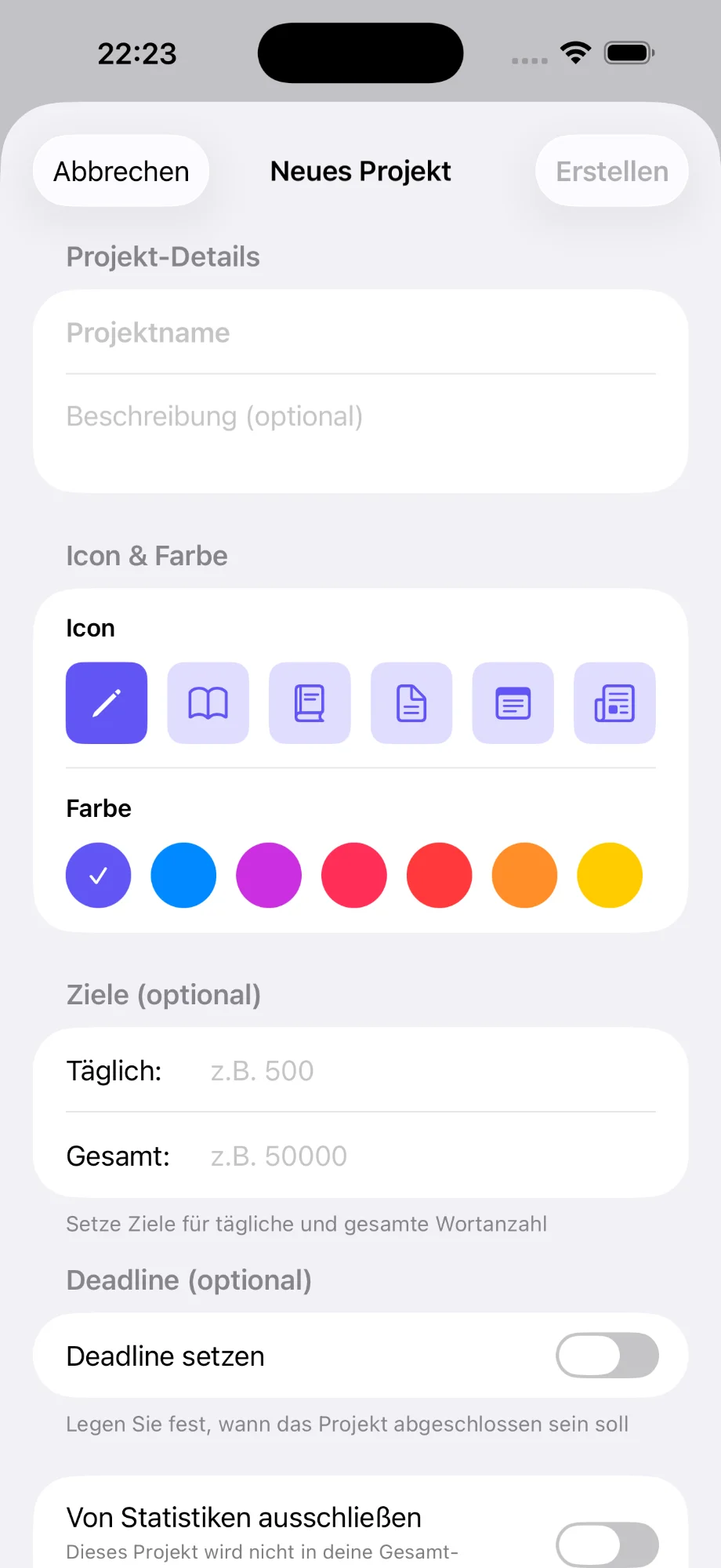Select the document page icon
Image resolution: width=721 pixels, height=1568 pixels.
[411, 702]
